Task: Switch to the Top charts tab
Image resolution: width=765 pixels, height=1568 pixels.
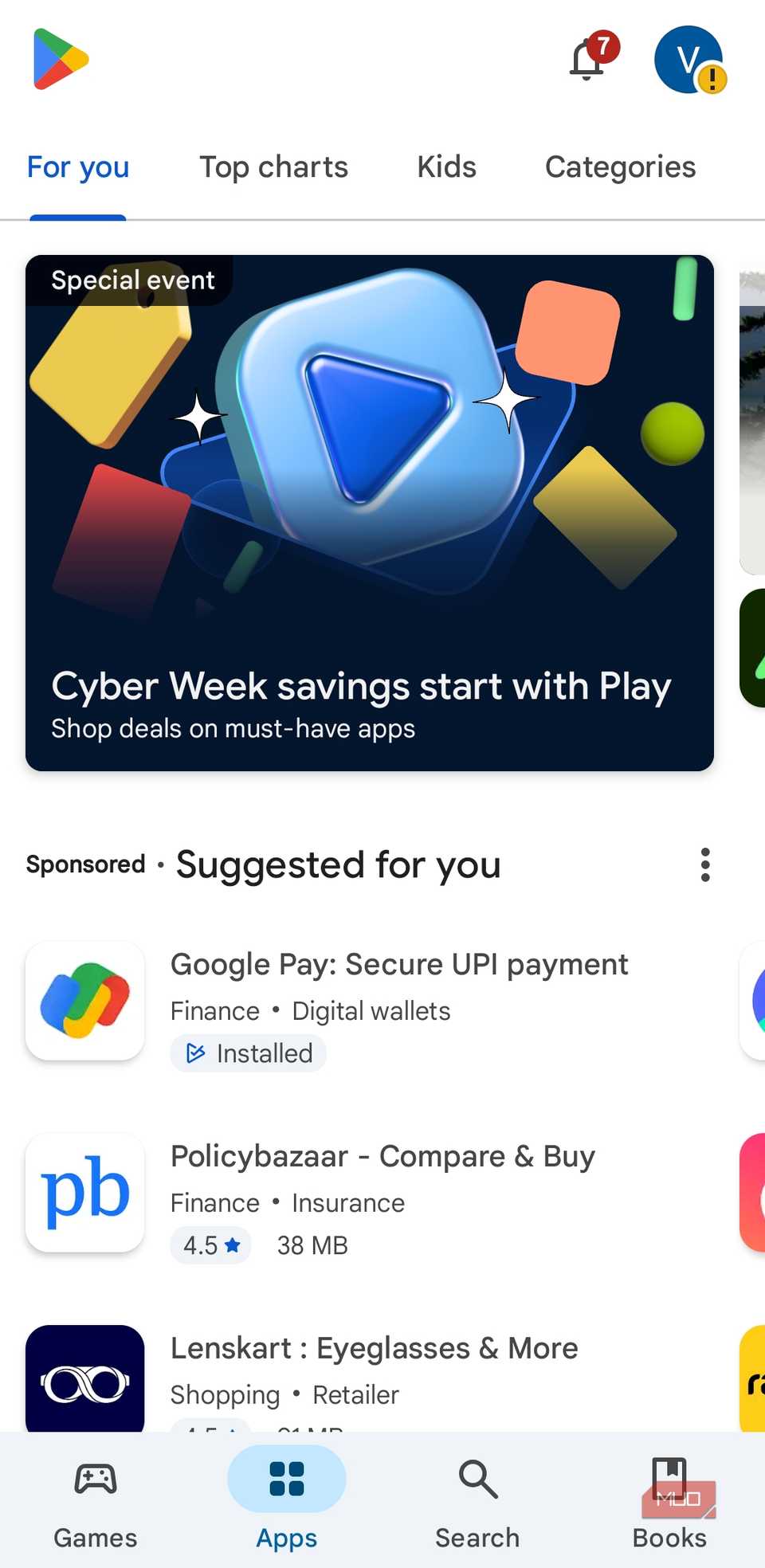Action: pos(273,167)
